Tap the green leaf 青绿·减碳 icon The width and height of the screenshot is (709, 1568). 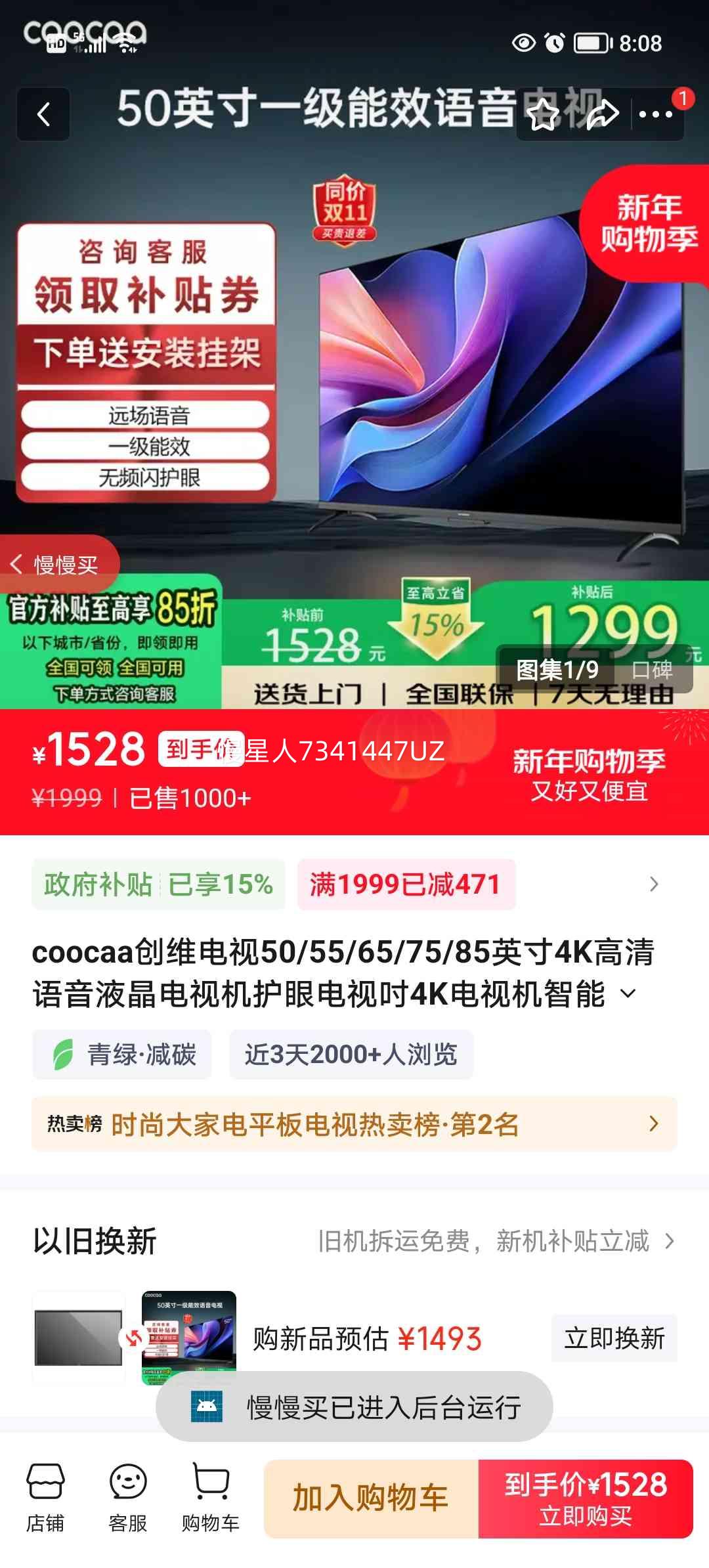coord(63,1054)
